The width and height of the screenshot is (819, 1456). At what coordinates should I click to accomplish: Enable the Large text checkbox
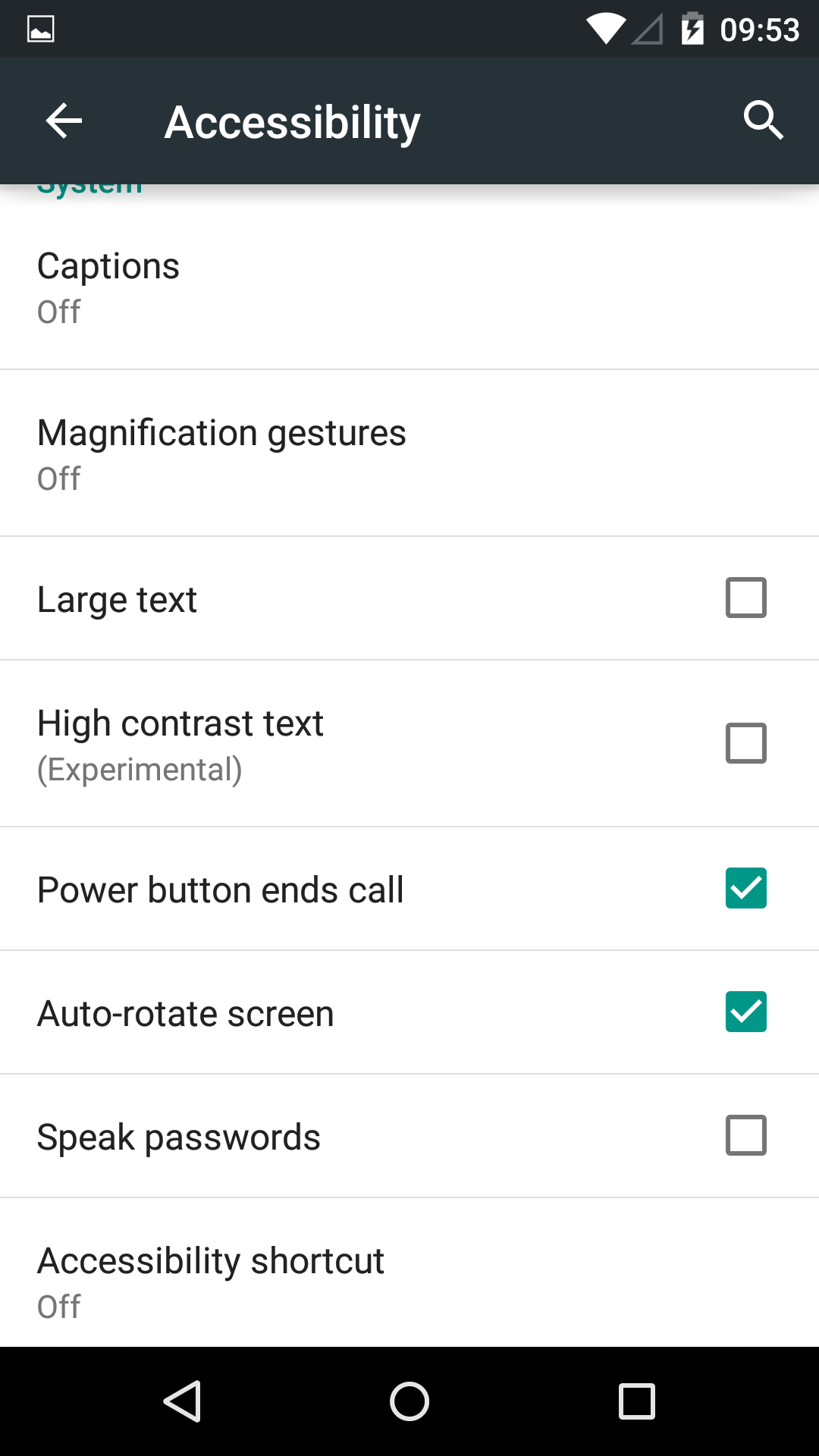[x=746, y=598]
